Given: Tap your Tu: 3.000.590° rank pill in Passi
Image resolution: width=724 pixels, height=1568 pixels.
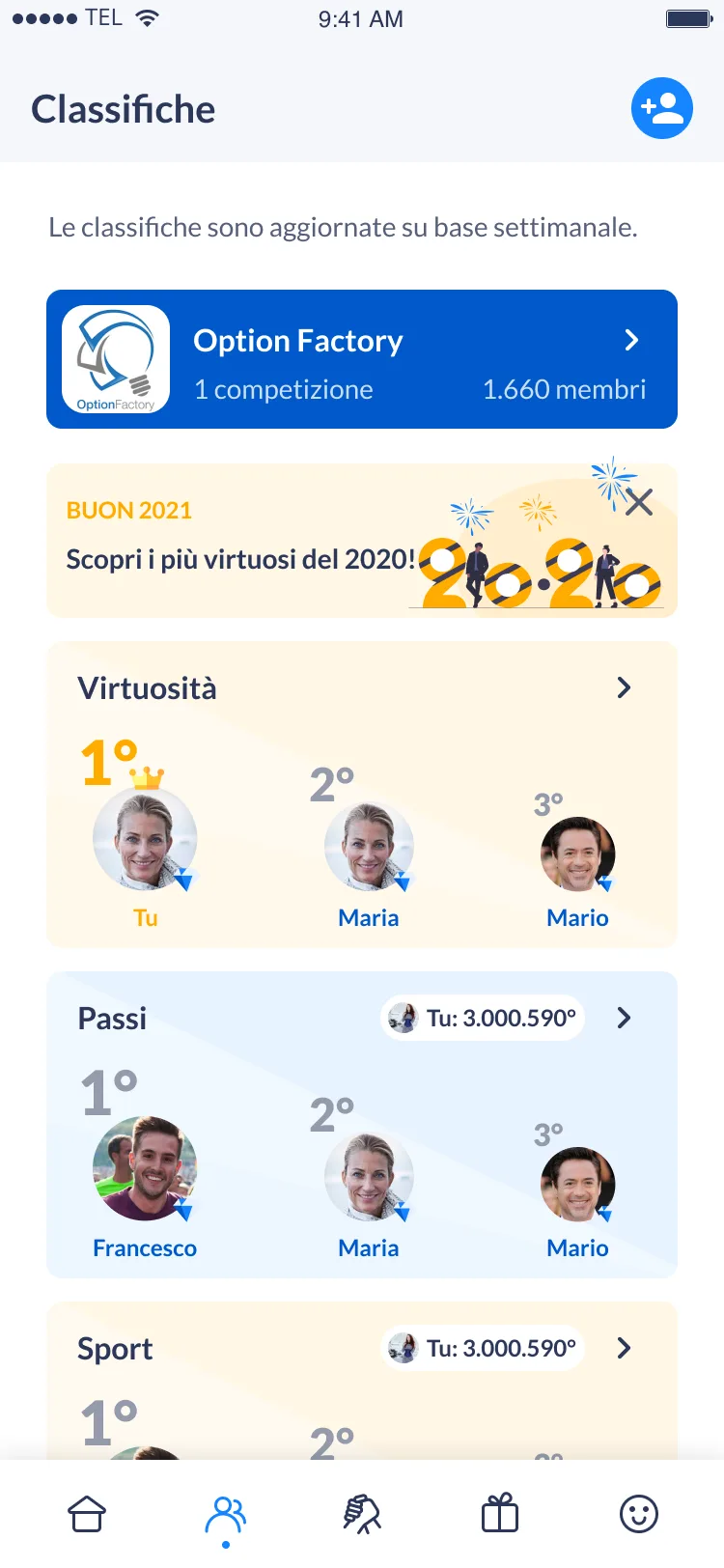Looking at the screenshot, I should (x=482, y=1018).
